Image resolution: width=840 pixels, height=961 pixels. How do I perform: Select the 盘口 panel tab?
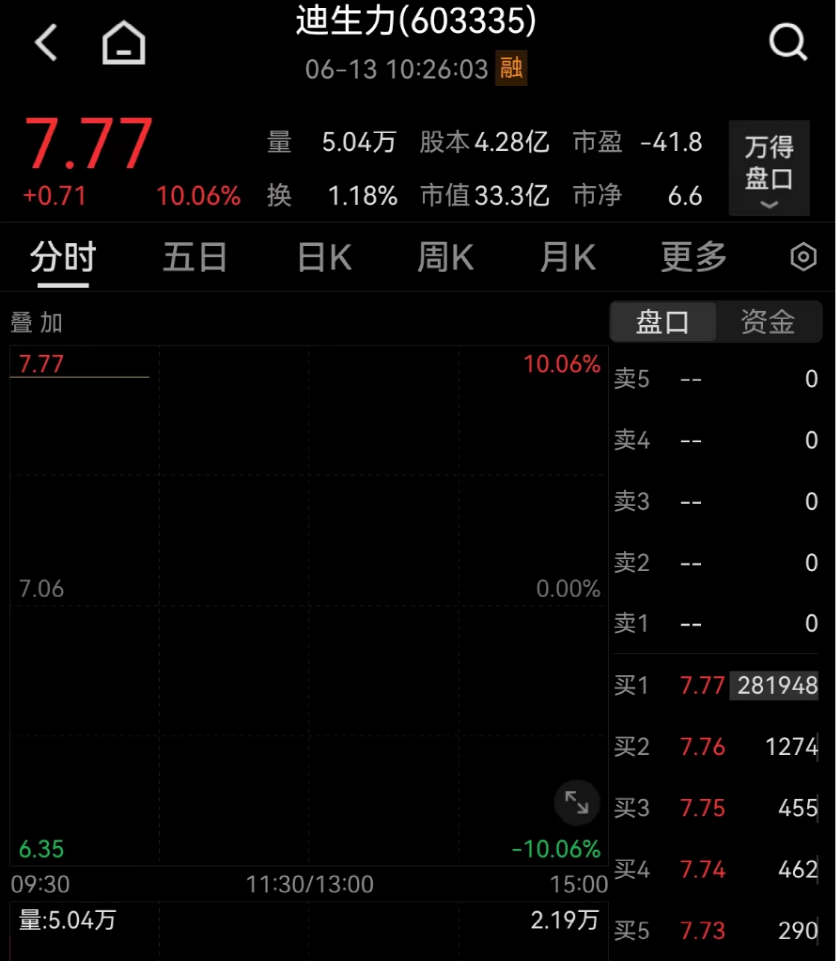(663, 322)
